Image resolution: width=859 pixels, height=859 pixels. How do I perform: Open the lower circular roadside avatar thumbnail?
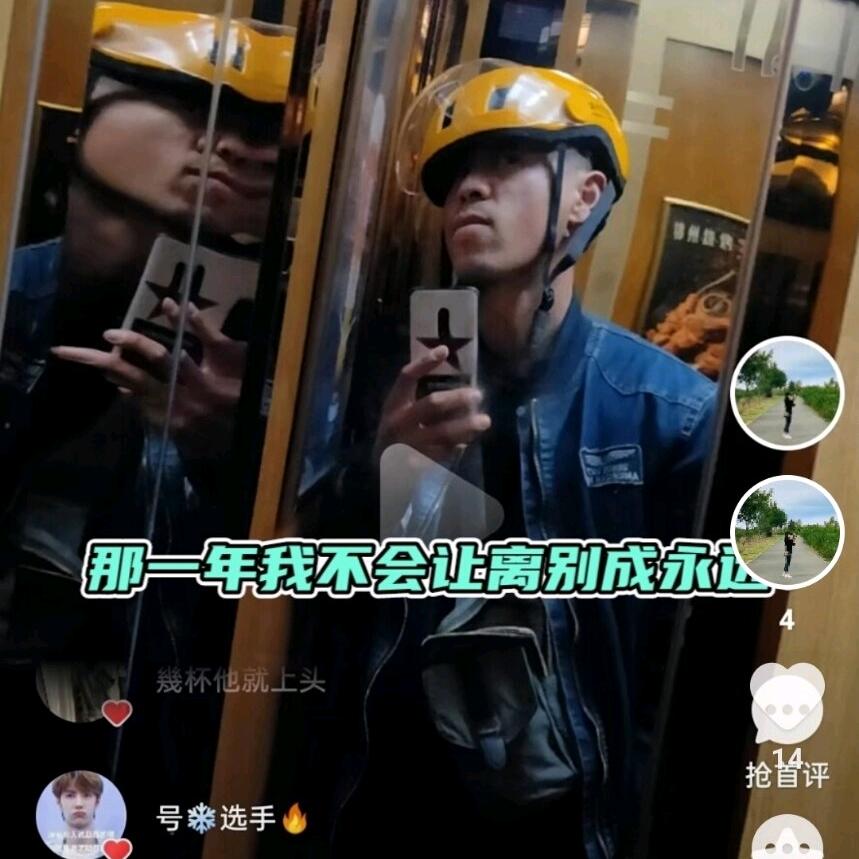[x=787, y=532]
